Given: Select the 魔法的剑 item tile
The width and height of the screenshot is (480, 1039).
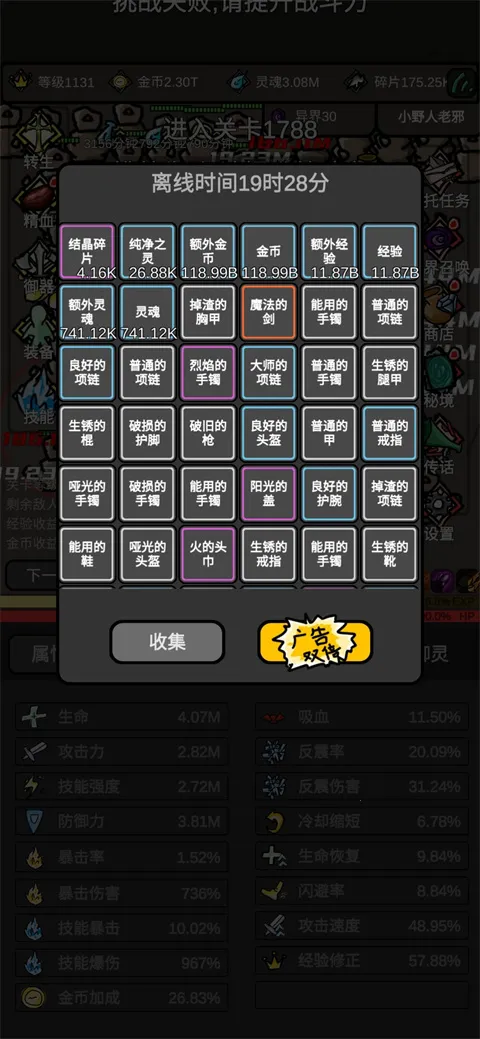Looking at the screenshot, I should 269,311.
